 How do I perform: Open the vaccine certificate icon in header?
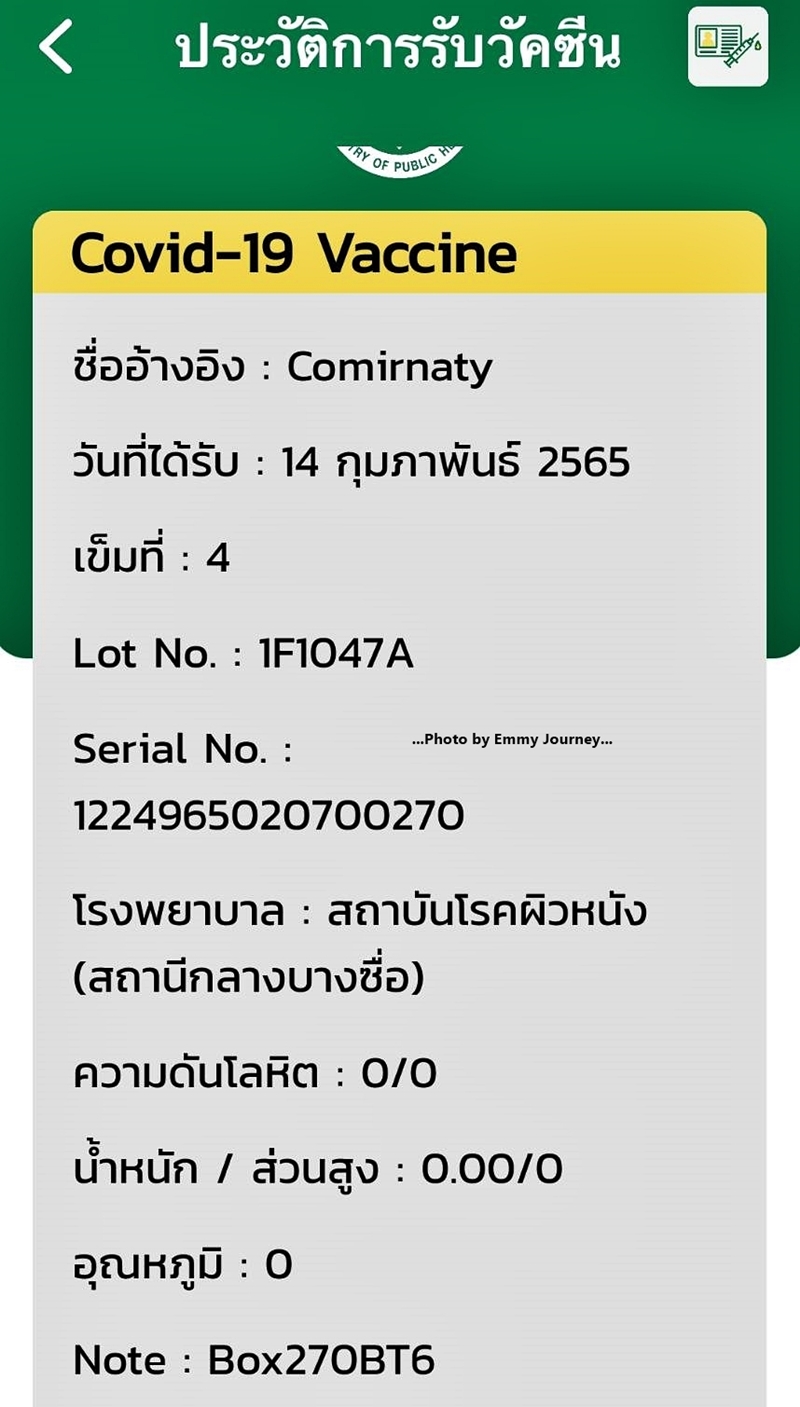pyautogui.click(x=728, y=46)
